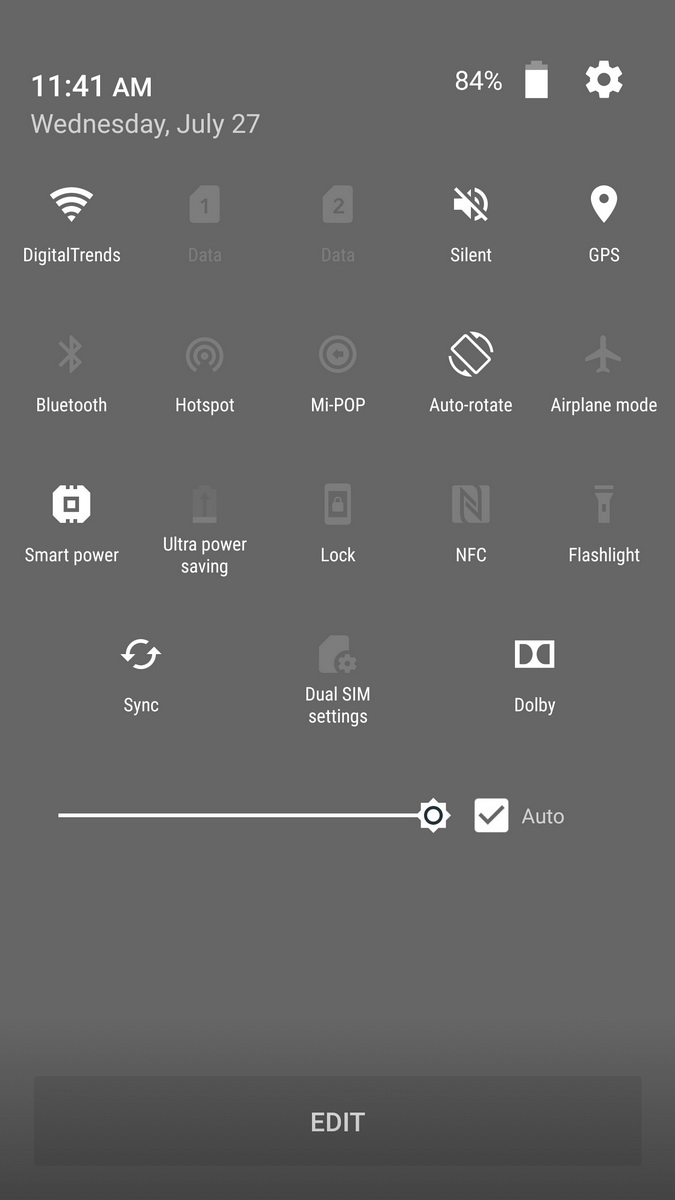This screenshot has height=1200, width=675.
Task: Uncheck the Auto brightness checkbox
Action: tap(491, 816)
